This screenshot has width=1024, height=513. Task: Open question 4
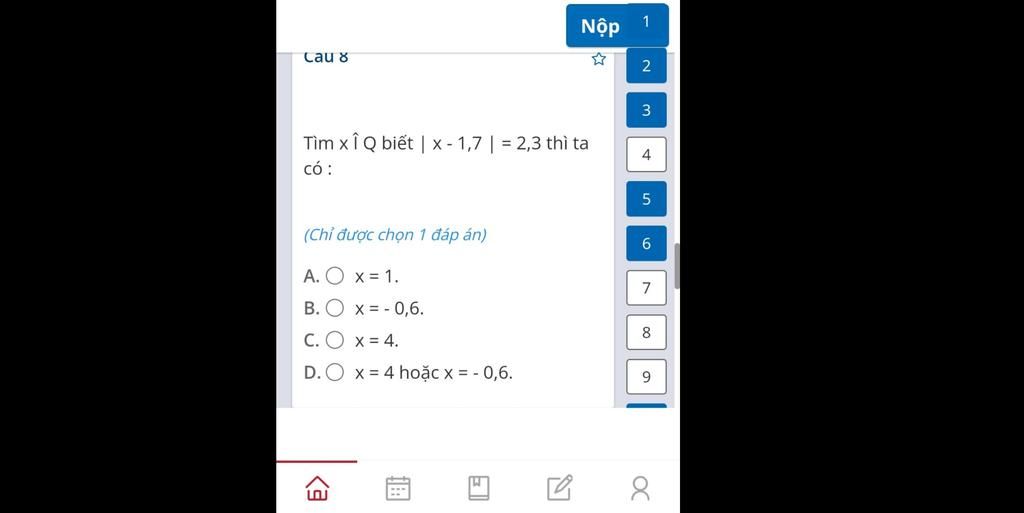point(646,155)
